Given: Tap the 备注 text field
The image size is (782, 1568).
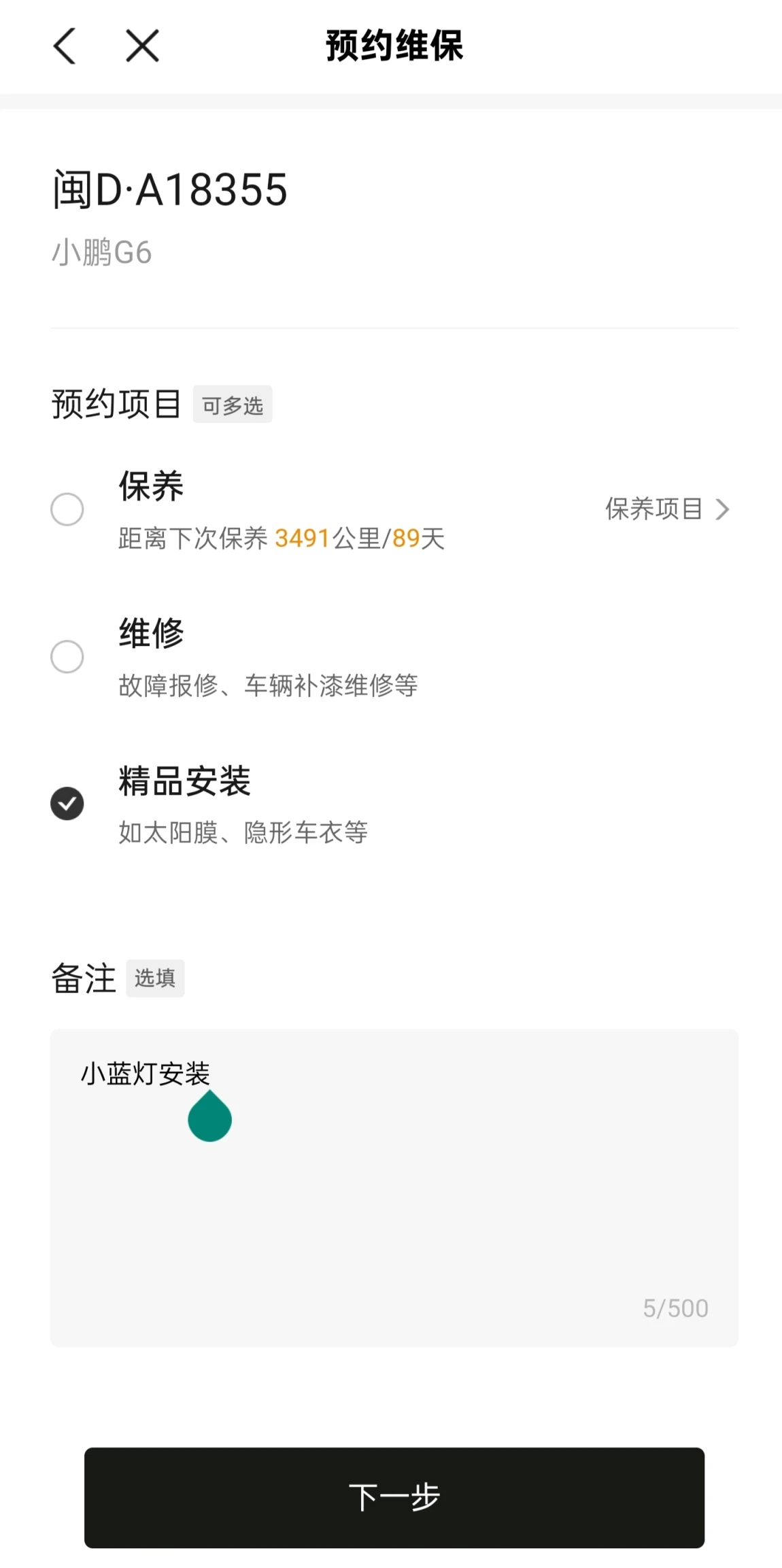Looking at the screenshot, I should [394, 1188].
